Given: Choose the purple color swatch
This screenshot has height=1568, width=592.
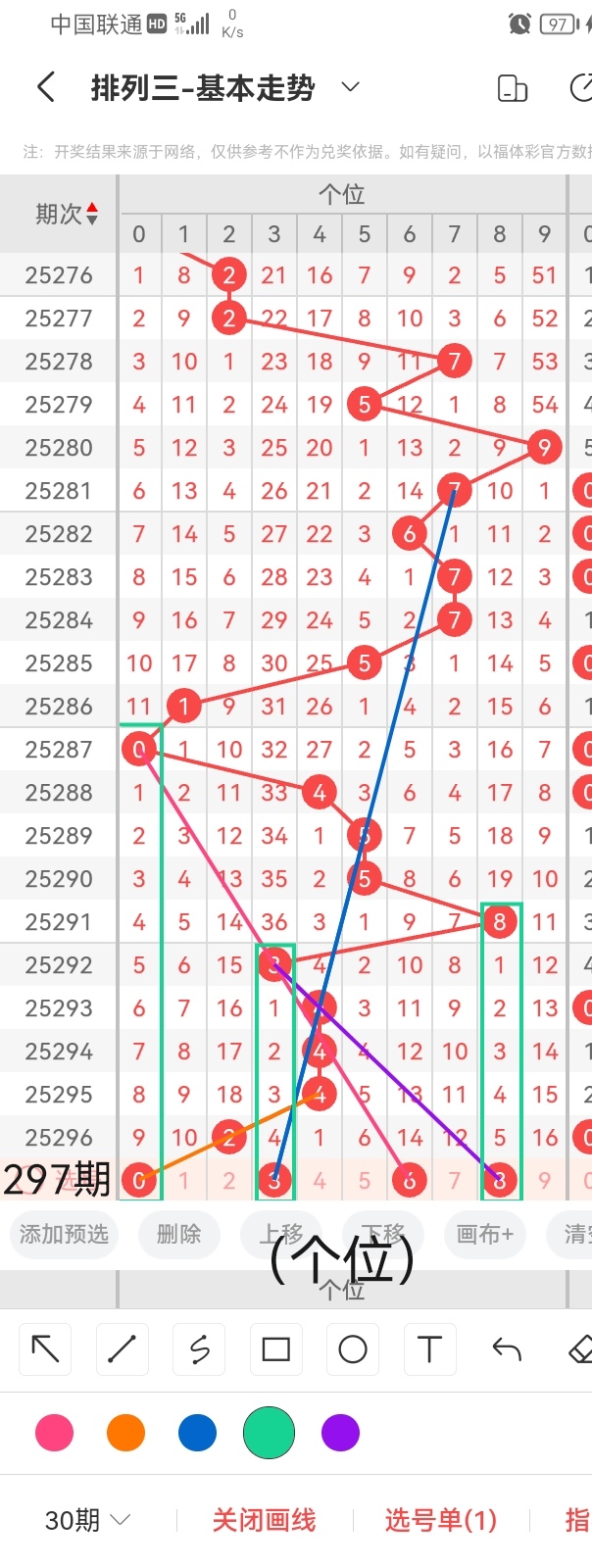Looking at the screenshot, I should (x=340, y=1433).
